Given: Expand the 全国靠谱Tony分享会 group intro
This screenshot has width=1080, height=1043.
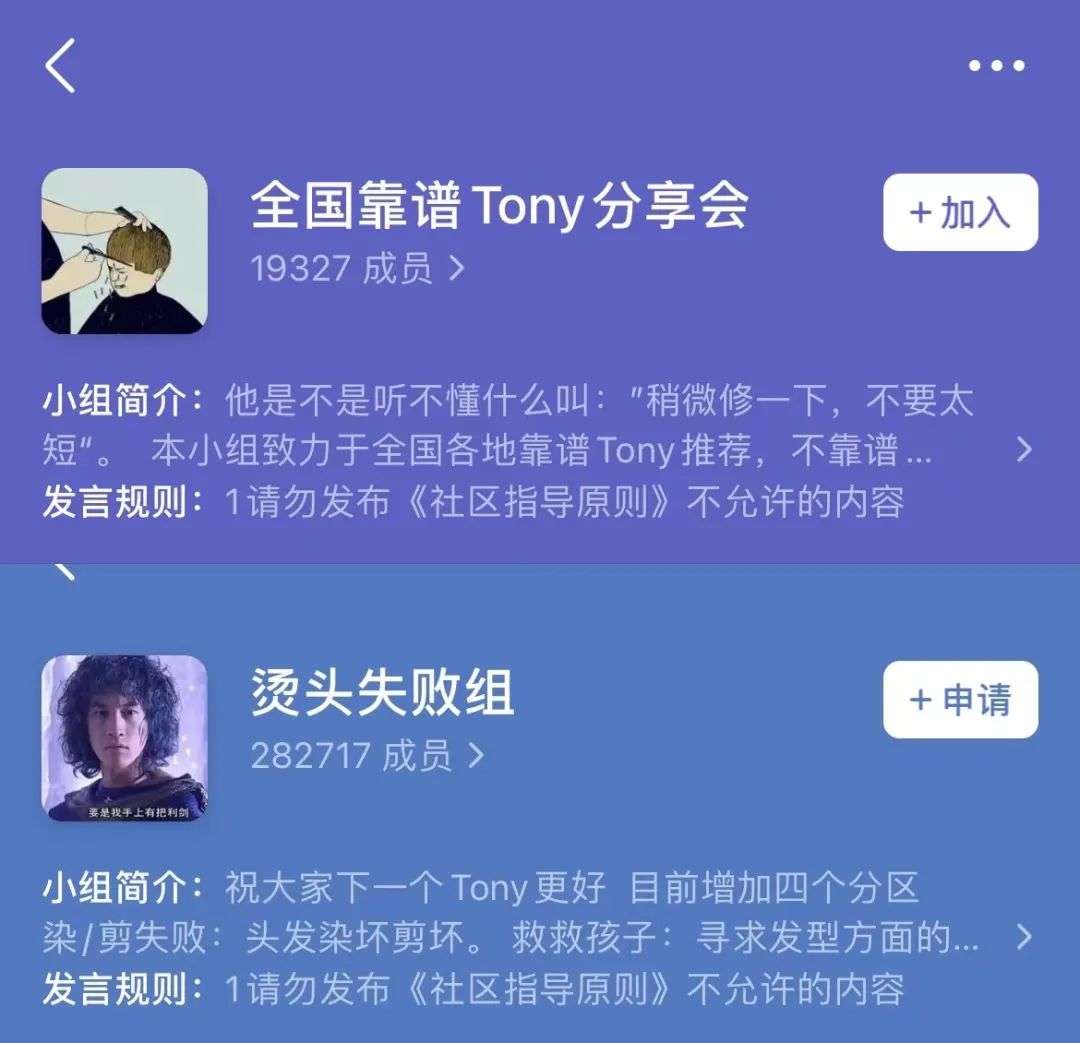Looking at the screenshot, I should [1023, 449].
